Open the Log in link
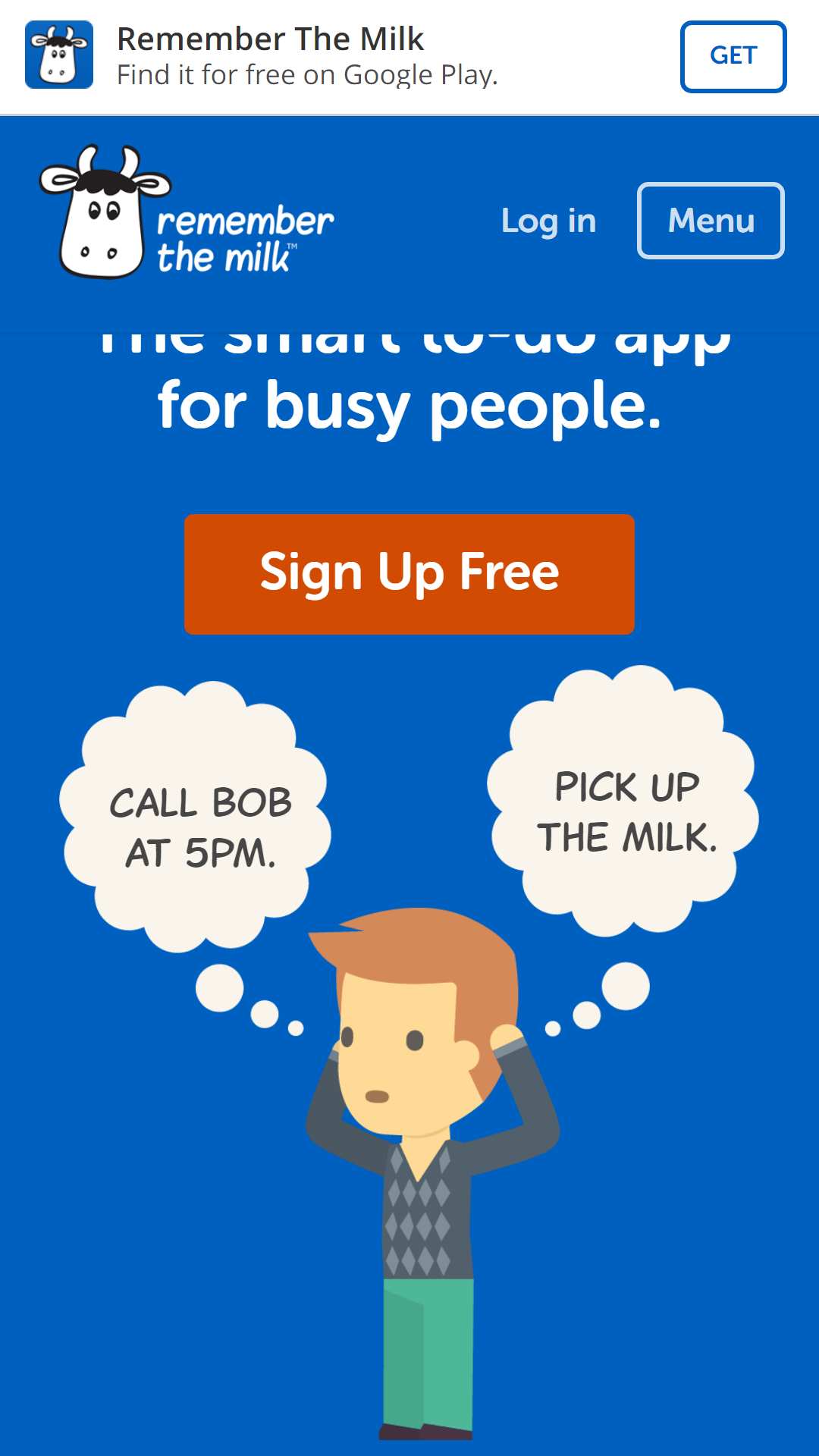 [548, 221]
